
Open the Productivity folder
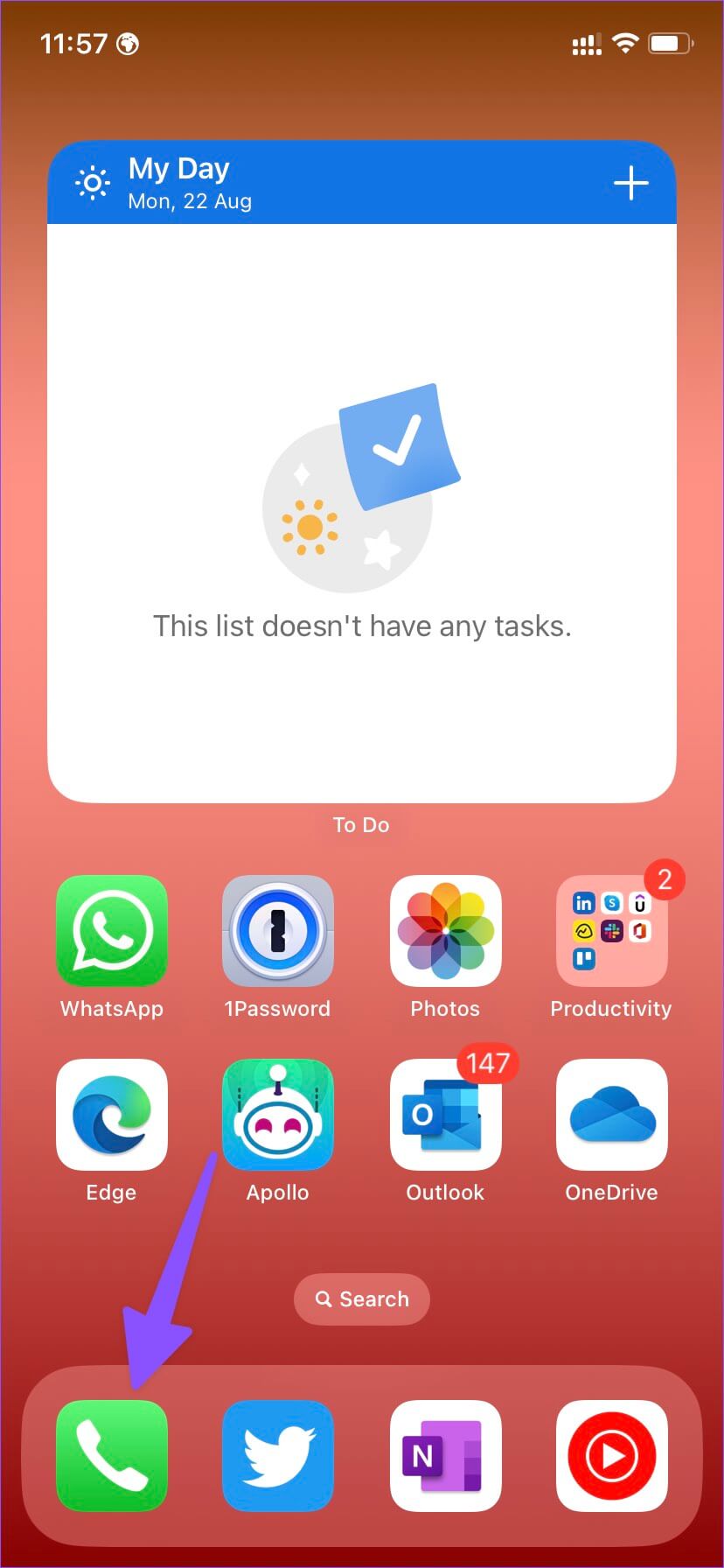click(x=611, y=931)
